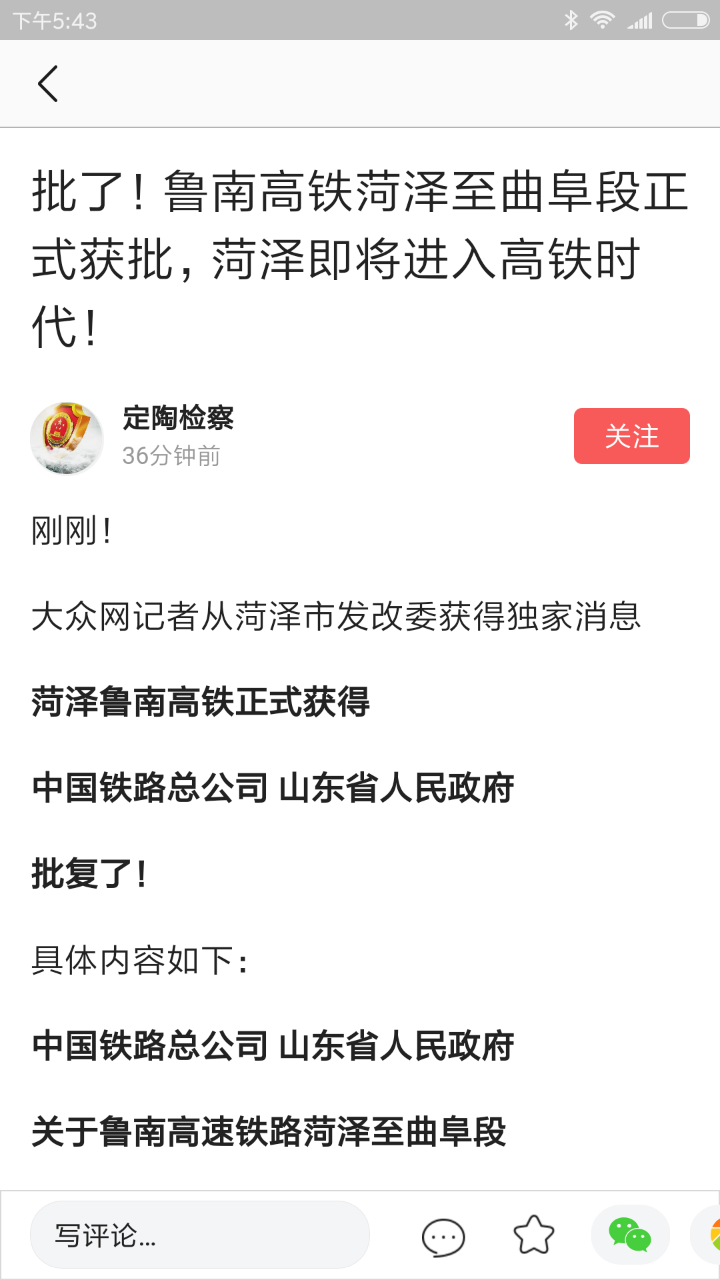Go back using the top-left arrow
720x1280 pixels.
[48, 84]
